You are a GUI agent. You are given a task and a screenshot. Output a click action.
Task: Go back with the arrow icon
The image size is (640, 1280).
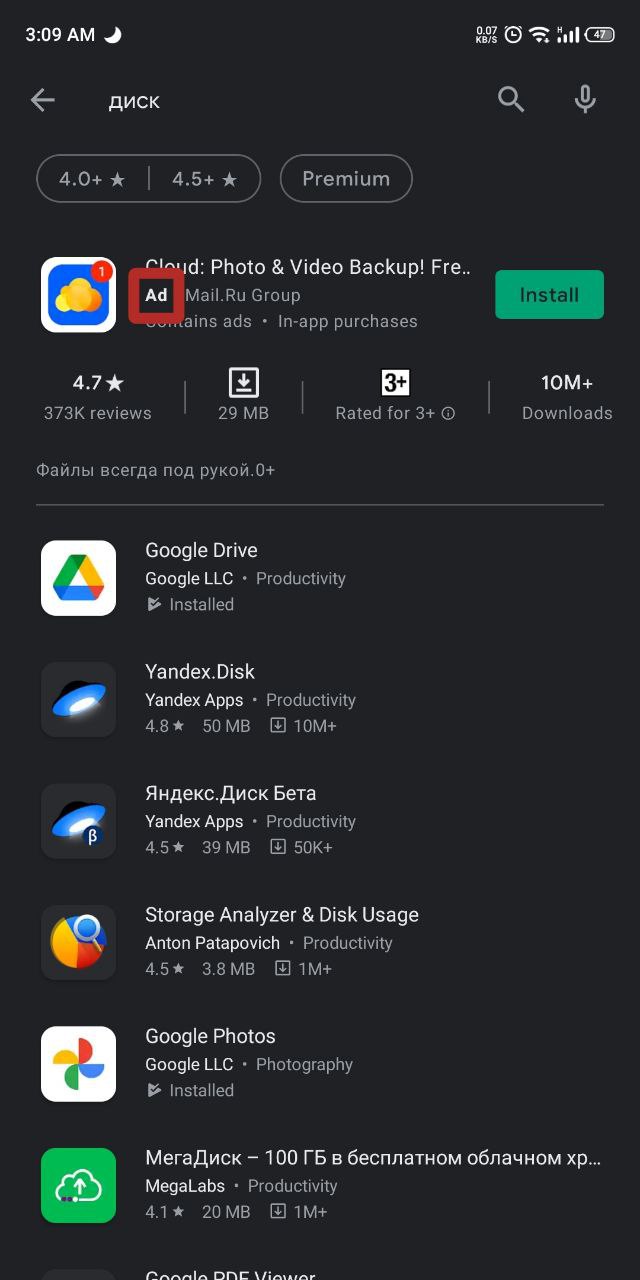43,100
